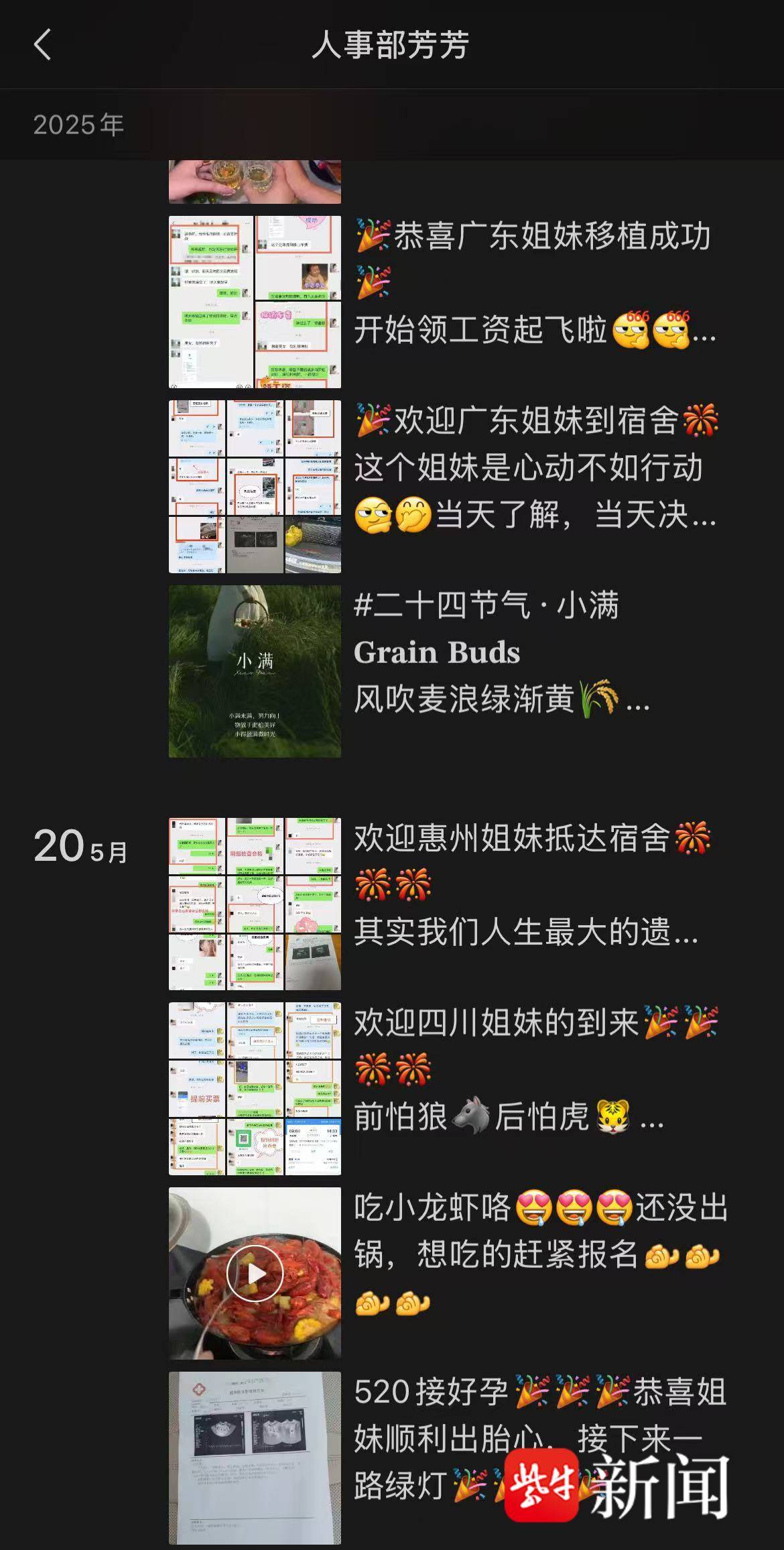
Task: Open the 520接好孕 ultrasound post
Action: (255, 1457)
